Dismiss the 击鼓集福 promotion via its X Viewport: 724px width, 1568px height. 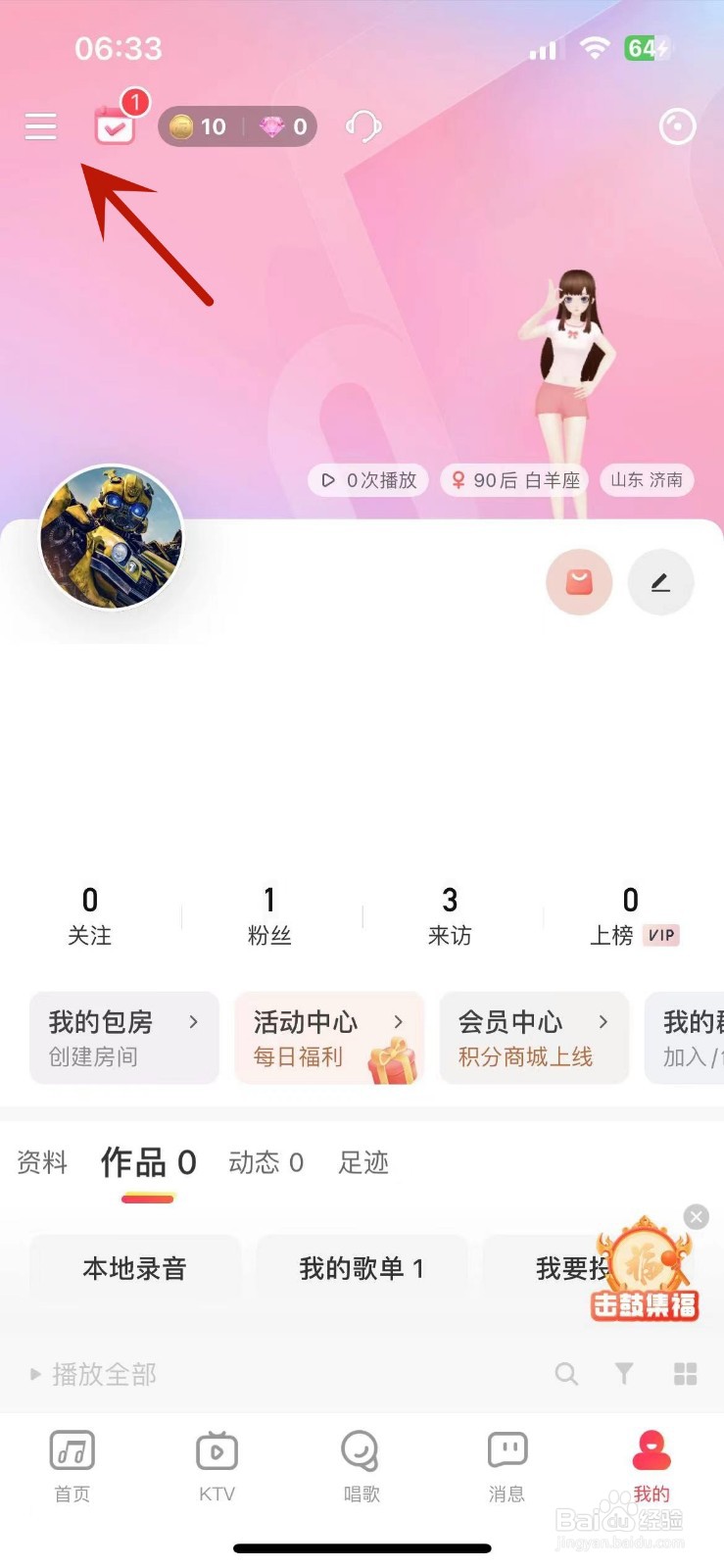tap(696, 1217)
